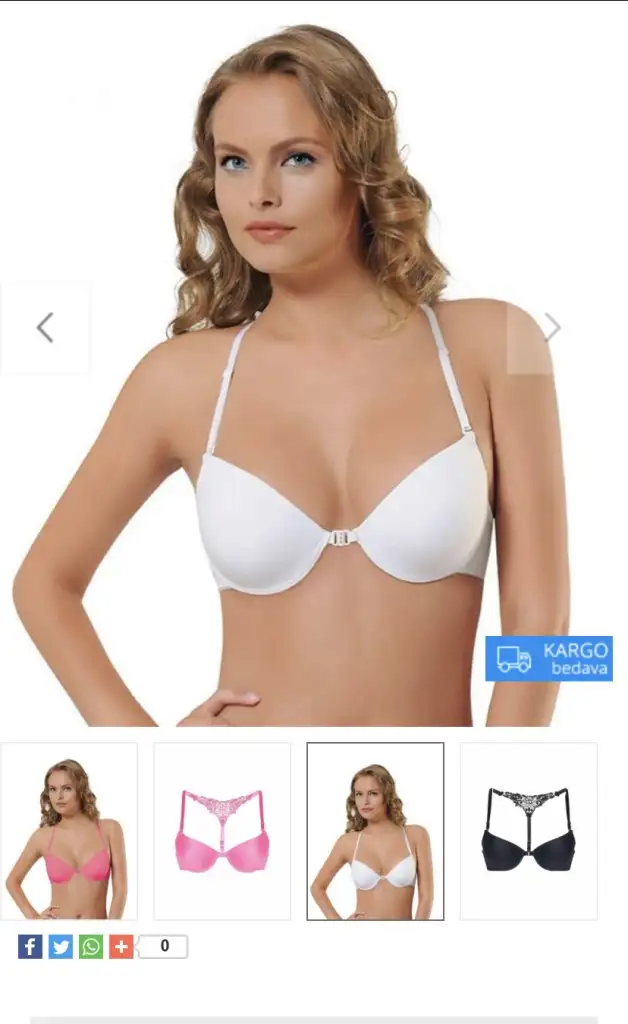The image size is (628, 1024).
Task: Select the pink bra back-view thumbnail
Action: [x=222, y=831]
